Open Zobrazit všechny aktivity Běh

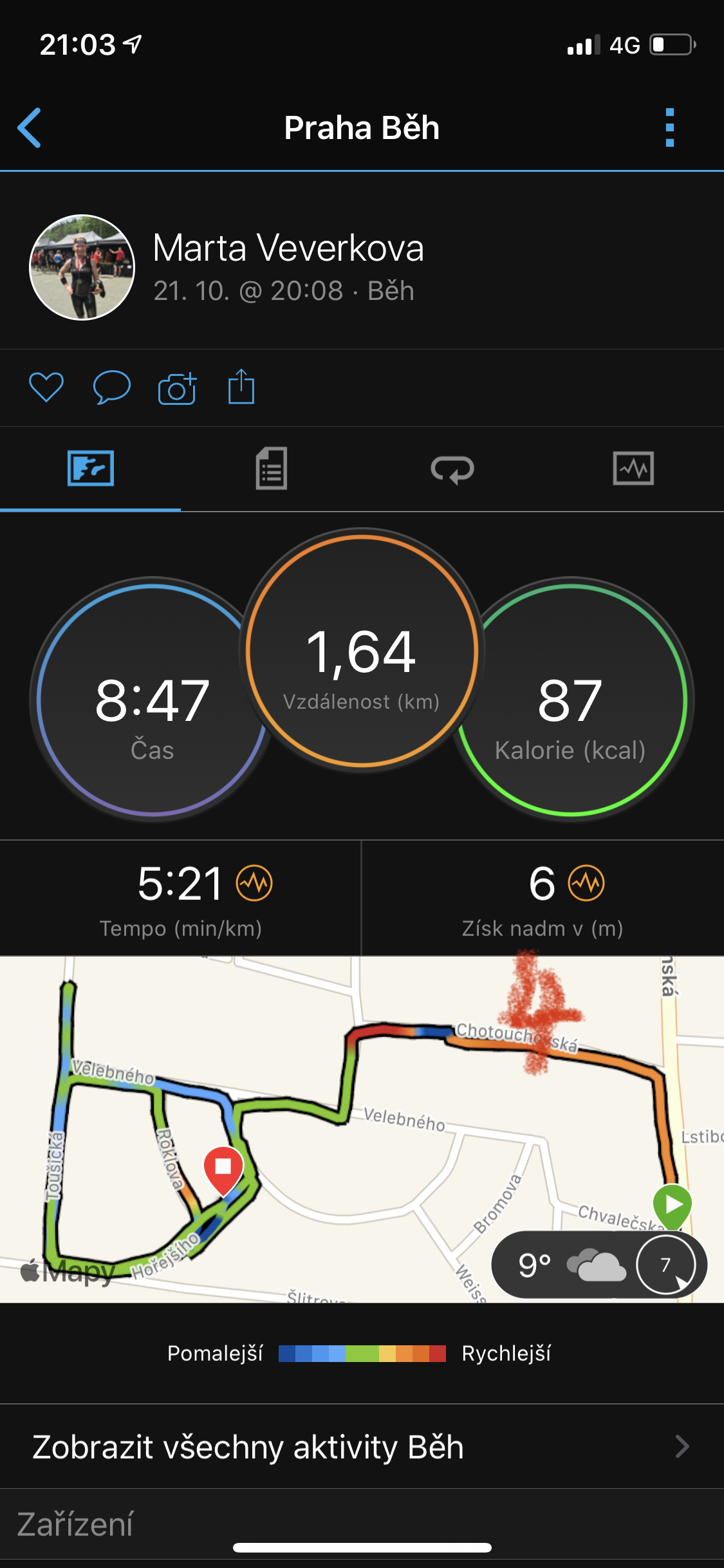click(362, 1446)
